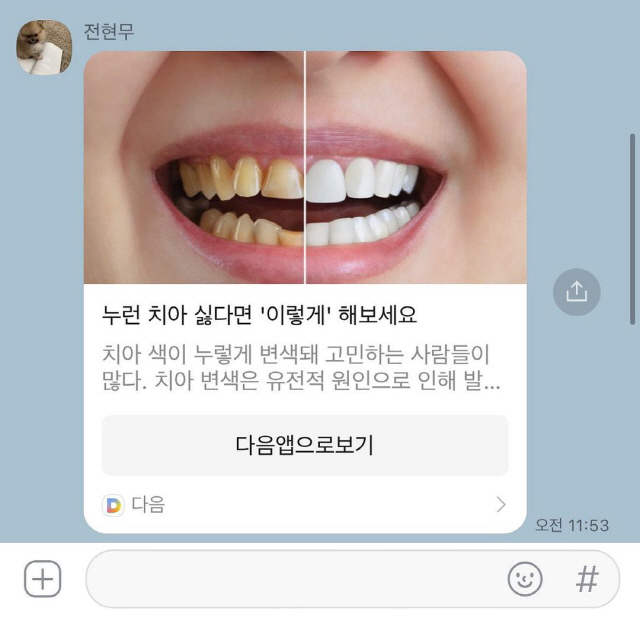The height and width of the screenshot is (640, 640).
Task: Tap the hashtag search icon
Action: [x=587, y=579]
